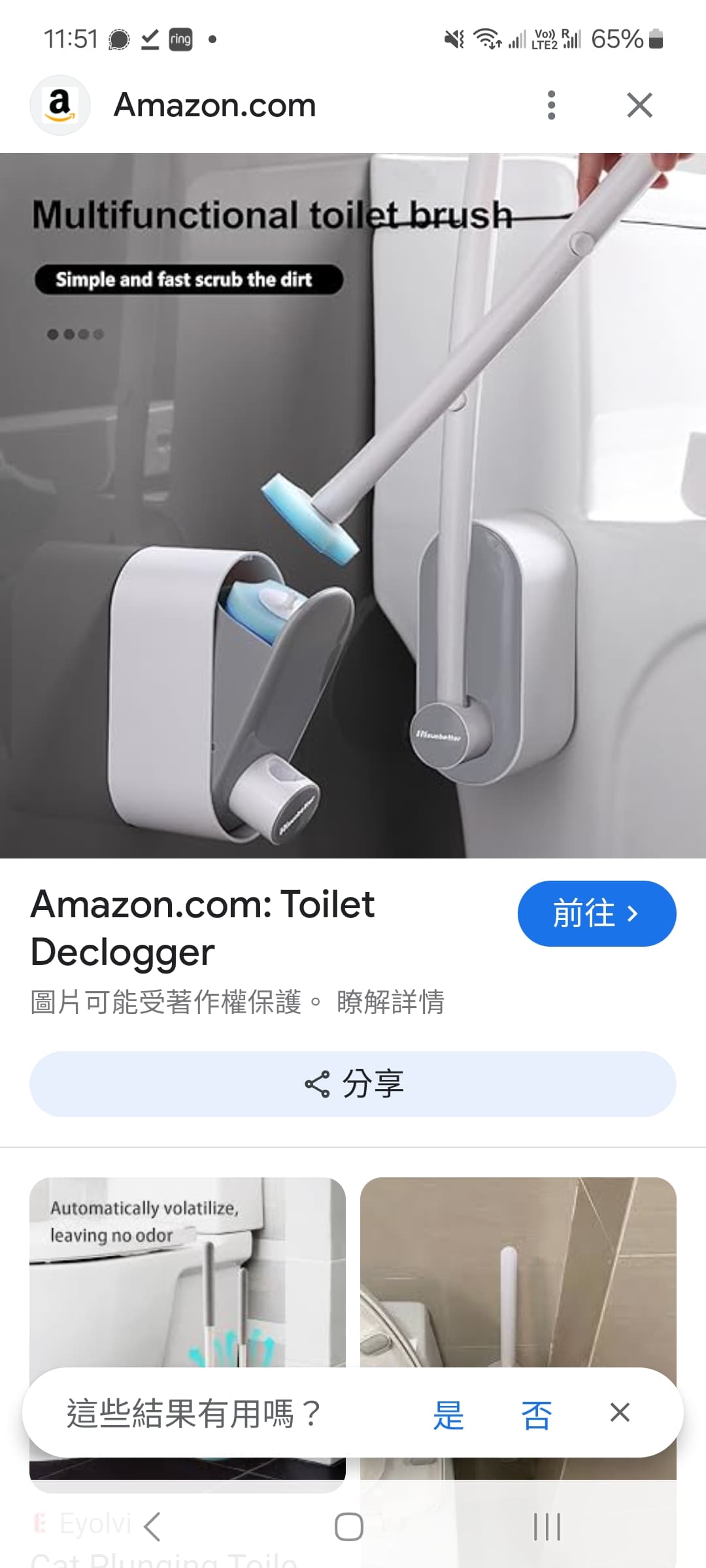
Task: Tap the 前往 visit button
Action: tap(597, 913)
